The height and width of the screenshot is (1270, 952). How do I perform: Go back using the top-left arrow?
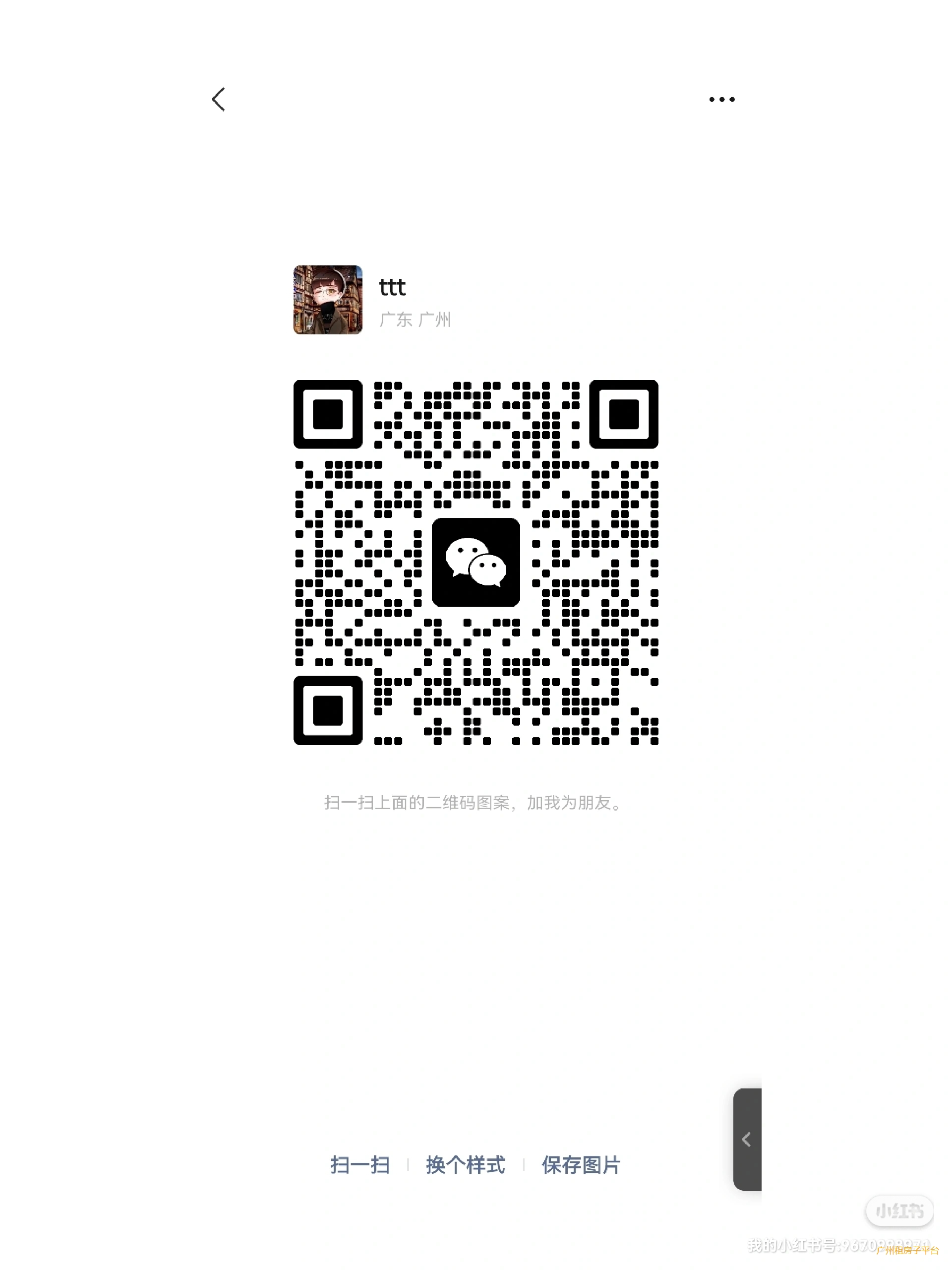[219, 99]
